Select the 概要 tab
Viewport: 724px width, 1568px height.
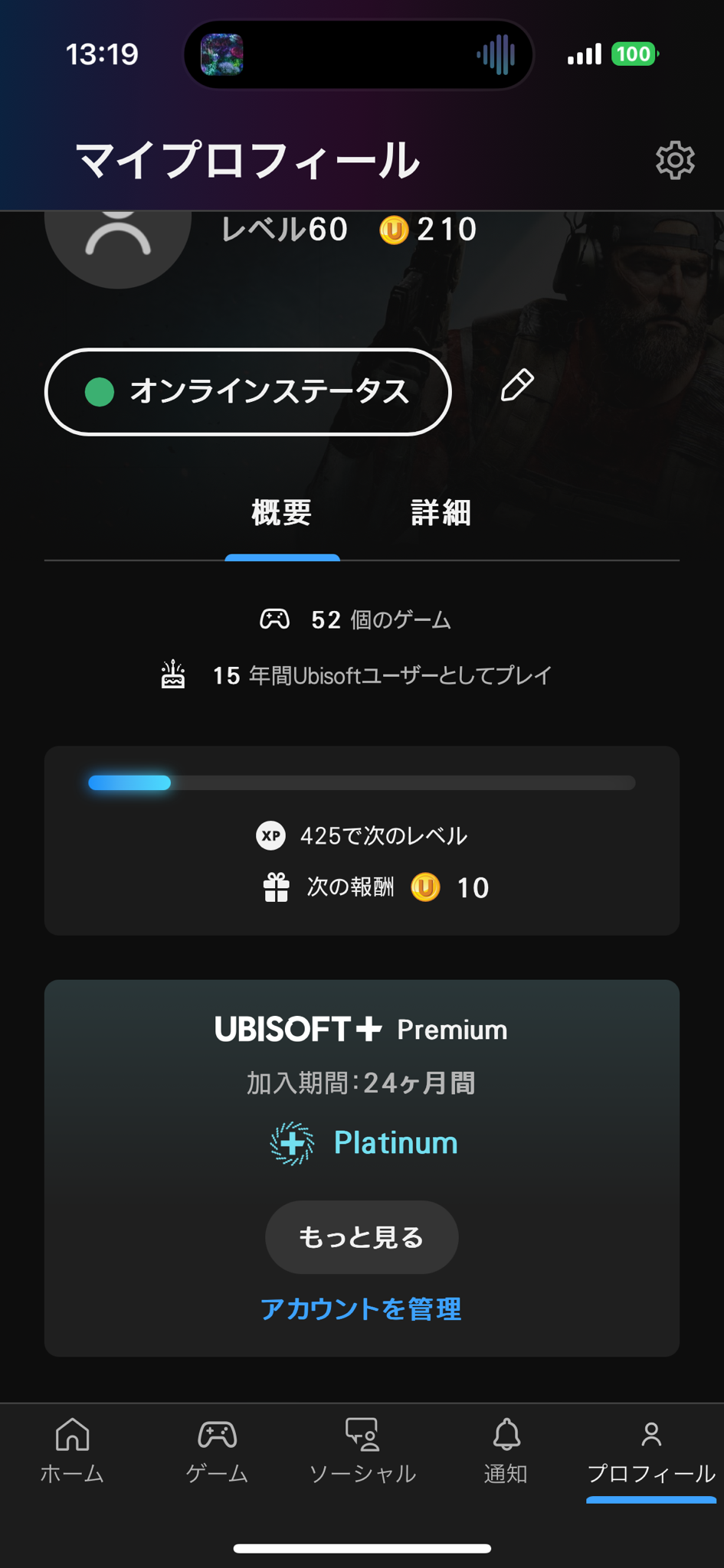pyautogui.click(x=282, y=513)
